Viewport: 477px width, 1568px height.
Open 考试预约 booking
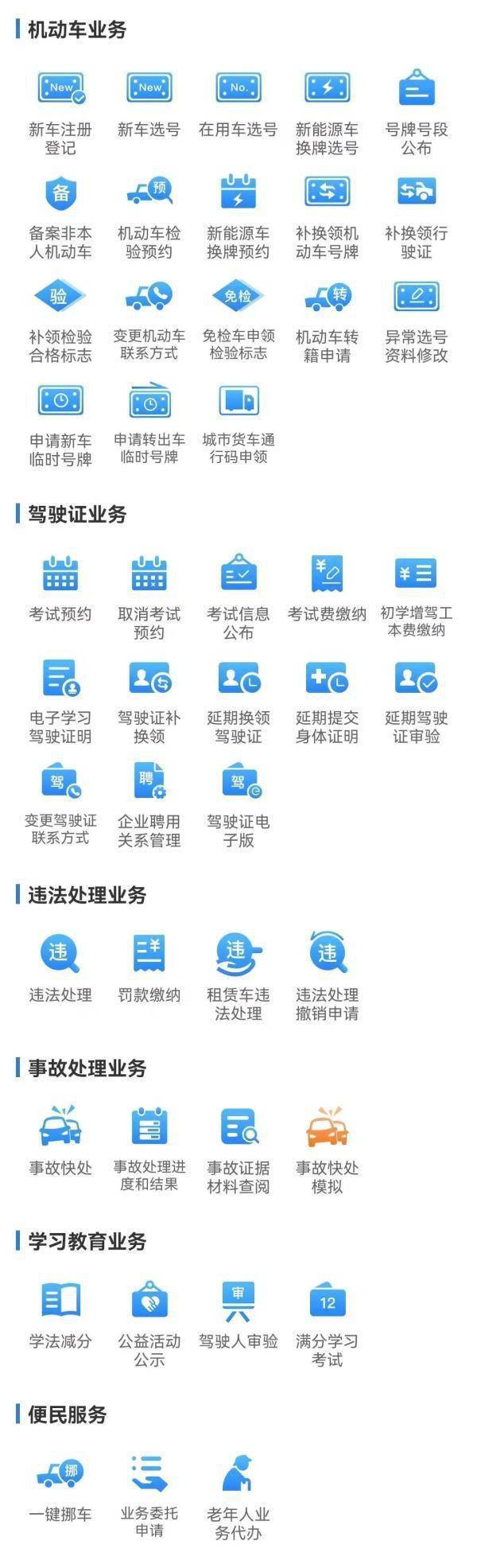pos(60,574)
